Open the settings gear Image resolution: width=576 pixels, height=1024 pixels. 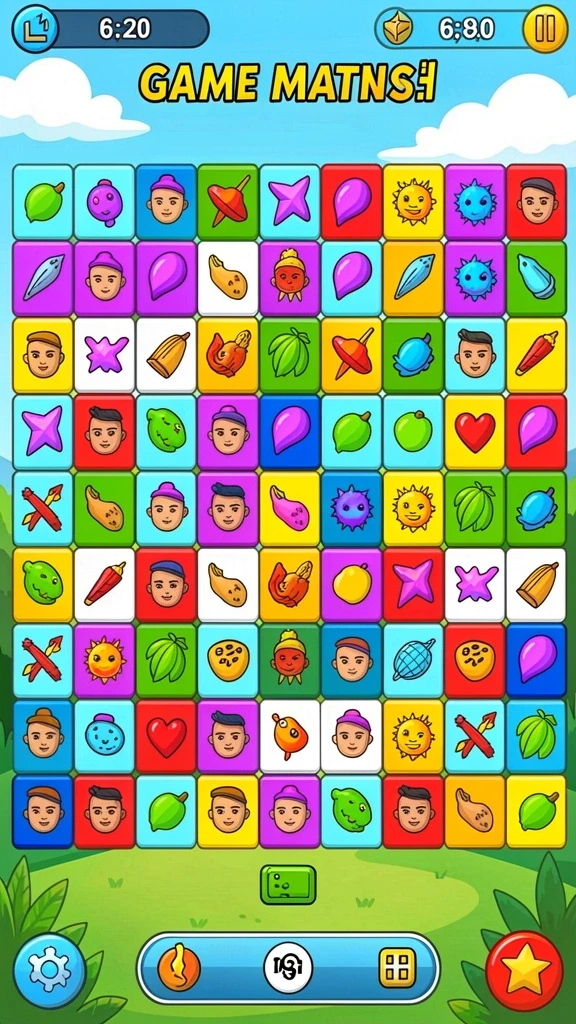pos(50,969)
